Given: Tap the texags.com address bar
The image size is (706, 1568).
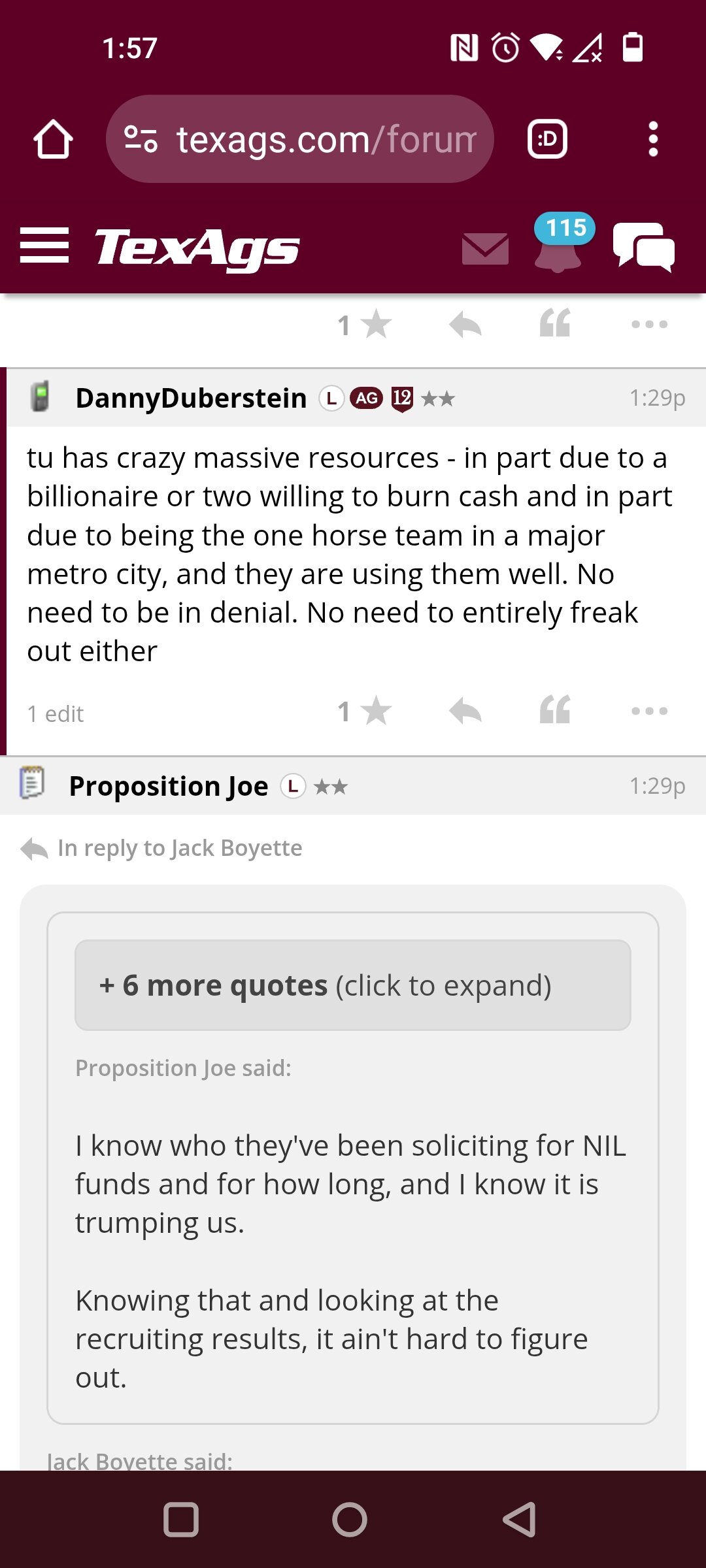Looking at the screenshot, I should point(299,139).
